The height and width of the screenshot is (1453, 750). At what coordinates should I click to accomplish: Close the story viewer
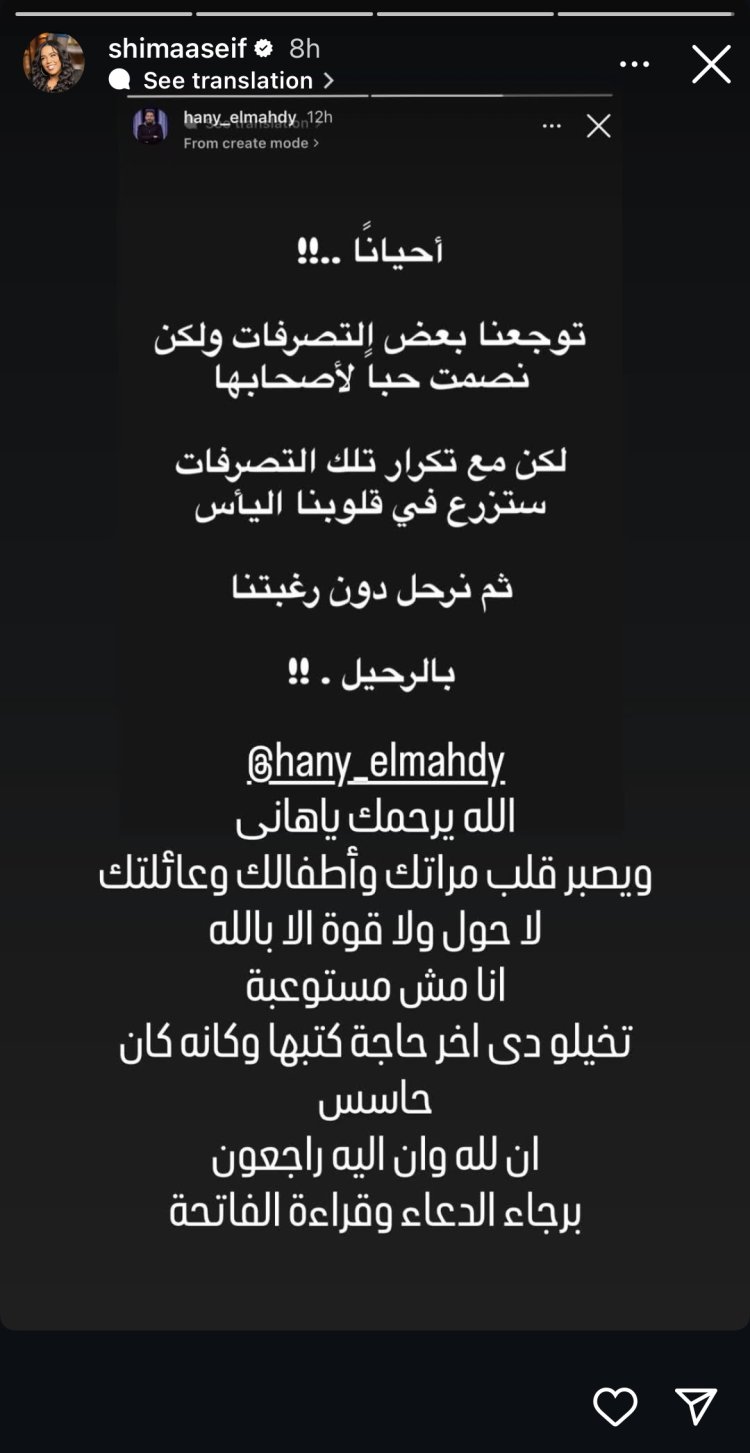(x=711, y=64)
